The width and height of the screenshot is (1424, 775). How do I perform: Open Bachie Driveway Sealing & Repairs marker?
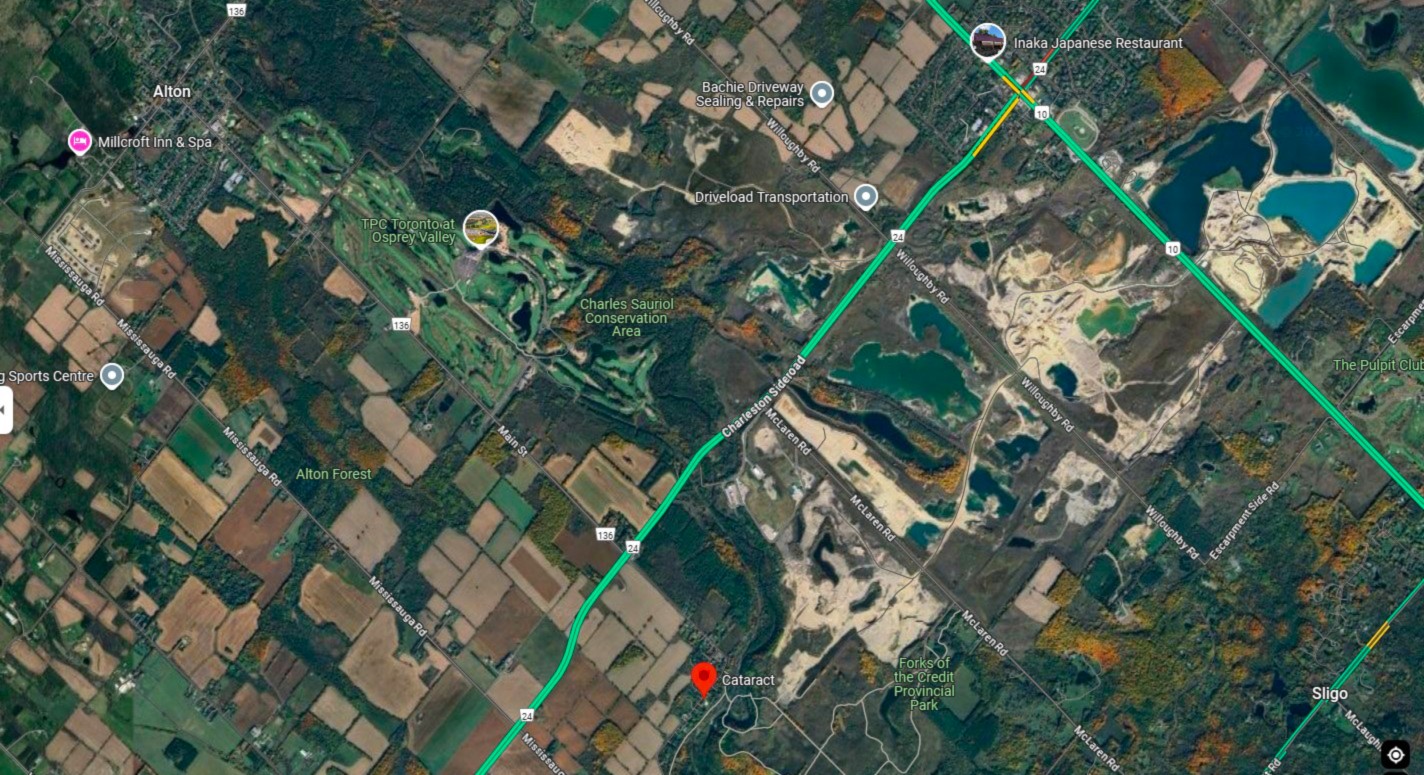[822, 94]
